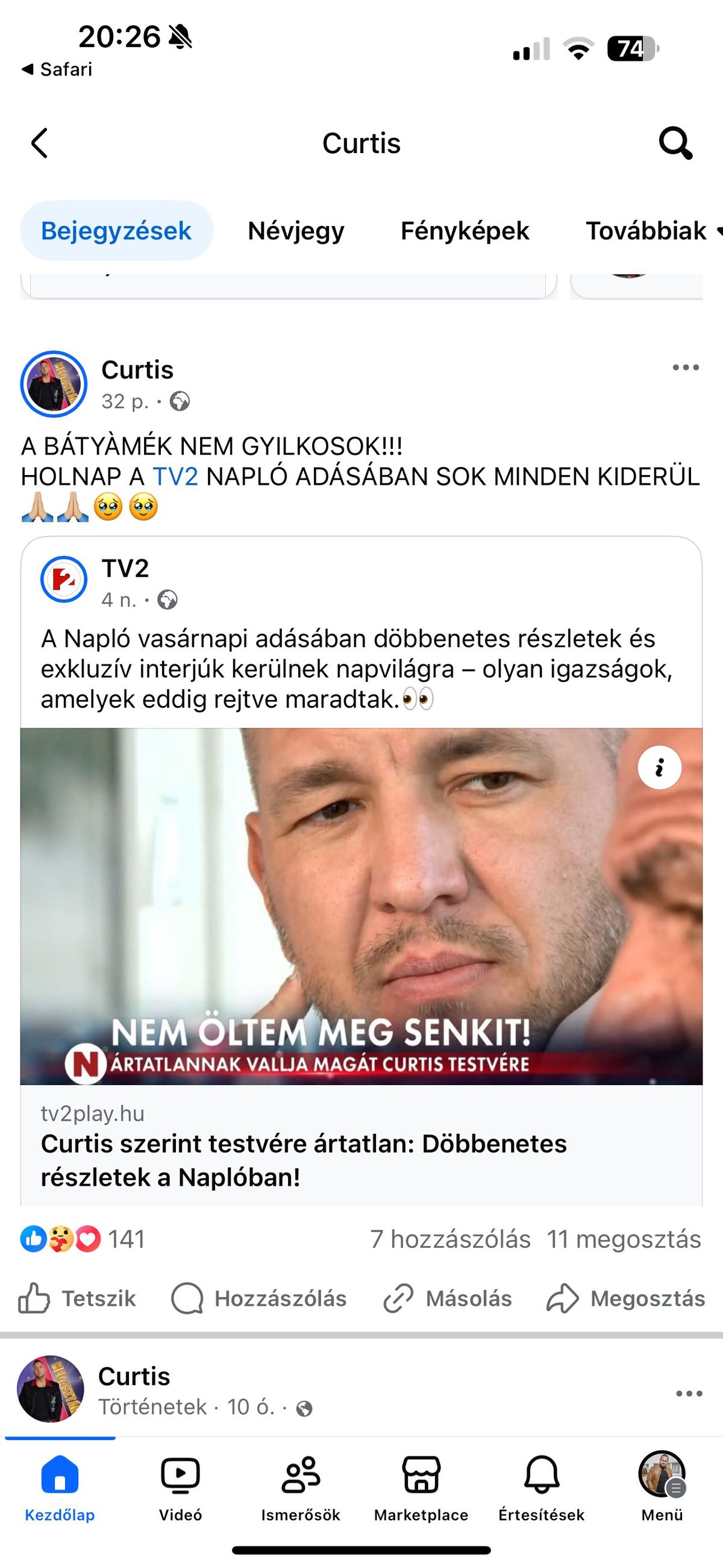
Task: Open the shared TV2 page name
Action: (125, 568)
